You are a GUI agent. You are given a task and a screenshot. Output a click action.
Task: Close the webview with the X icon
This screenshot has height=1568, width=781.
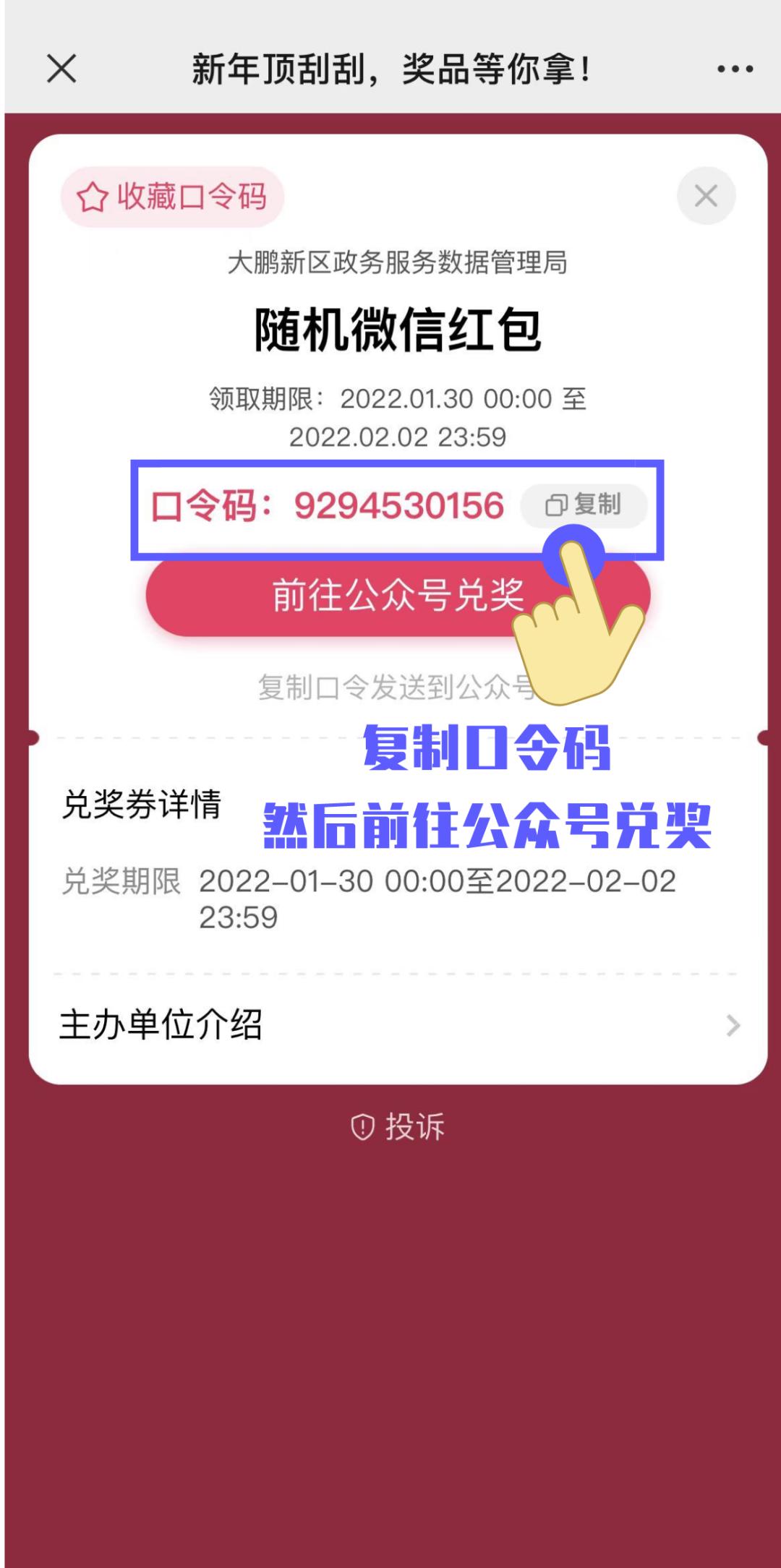pyautogui.click(x=61, y=69)
